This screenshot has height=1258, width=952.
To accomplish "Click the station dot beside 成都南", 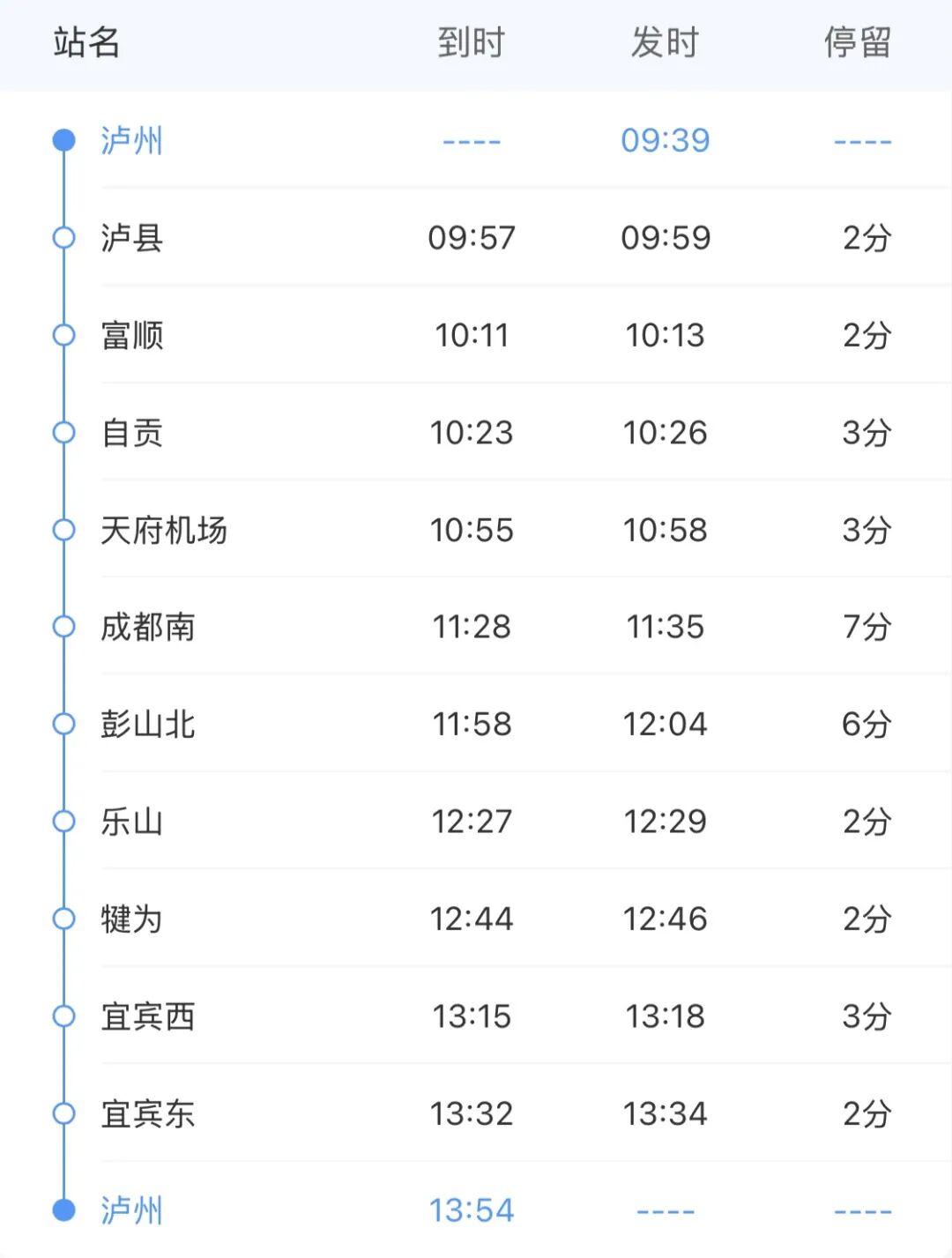I will [63, 627].
